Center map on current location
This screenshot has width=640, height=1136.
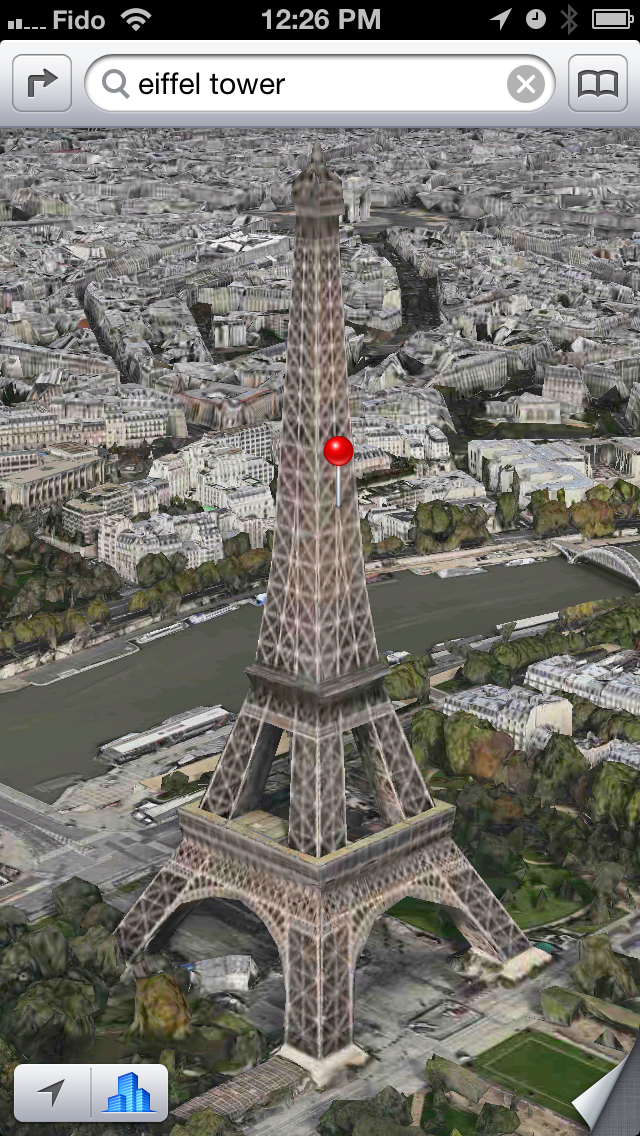(x=52, y=1093)
